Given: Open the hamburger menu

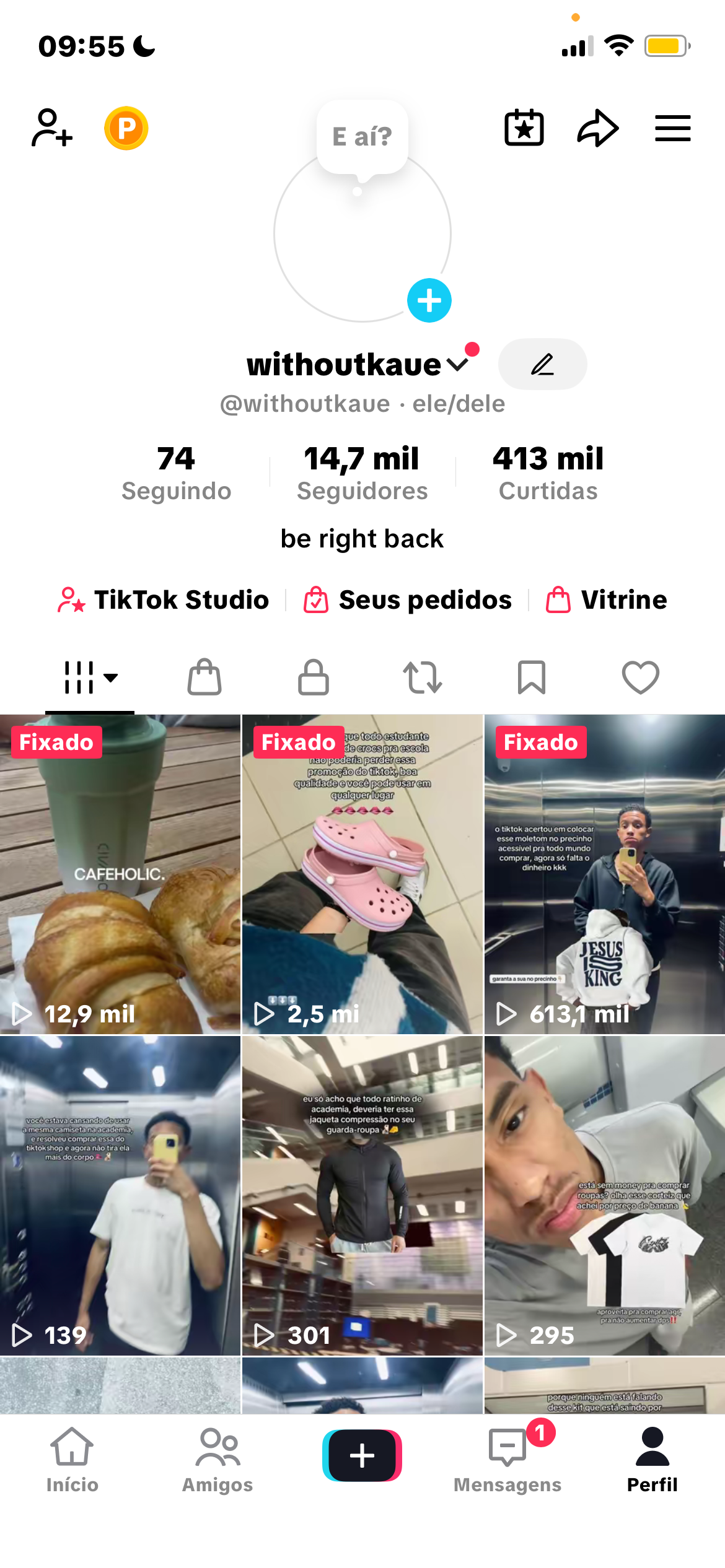Looking at the screenshot, I should 672,128.
